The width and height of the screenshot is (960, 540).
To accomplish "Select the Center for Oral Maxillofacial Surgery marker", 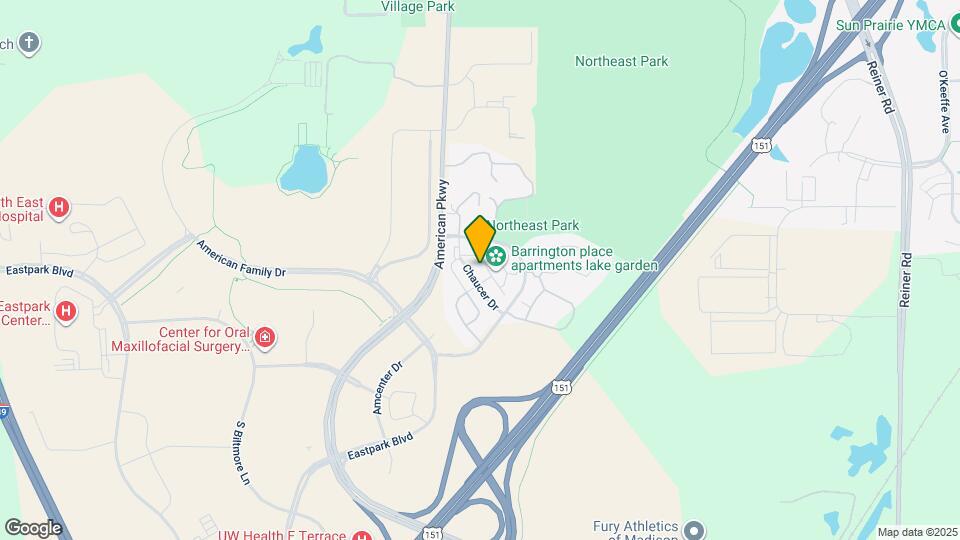I will tap(265, 338).
